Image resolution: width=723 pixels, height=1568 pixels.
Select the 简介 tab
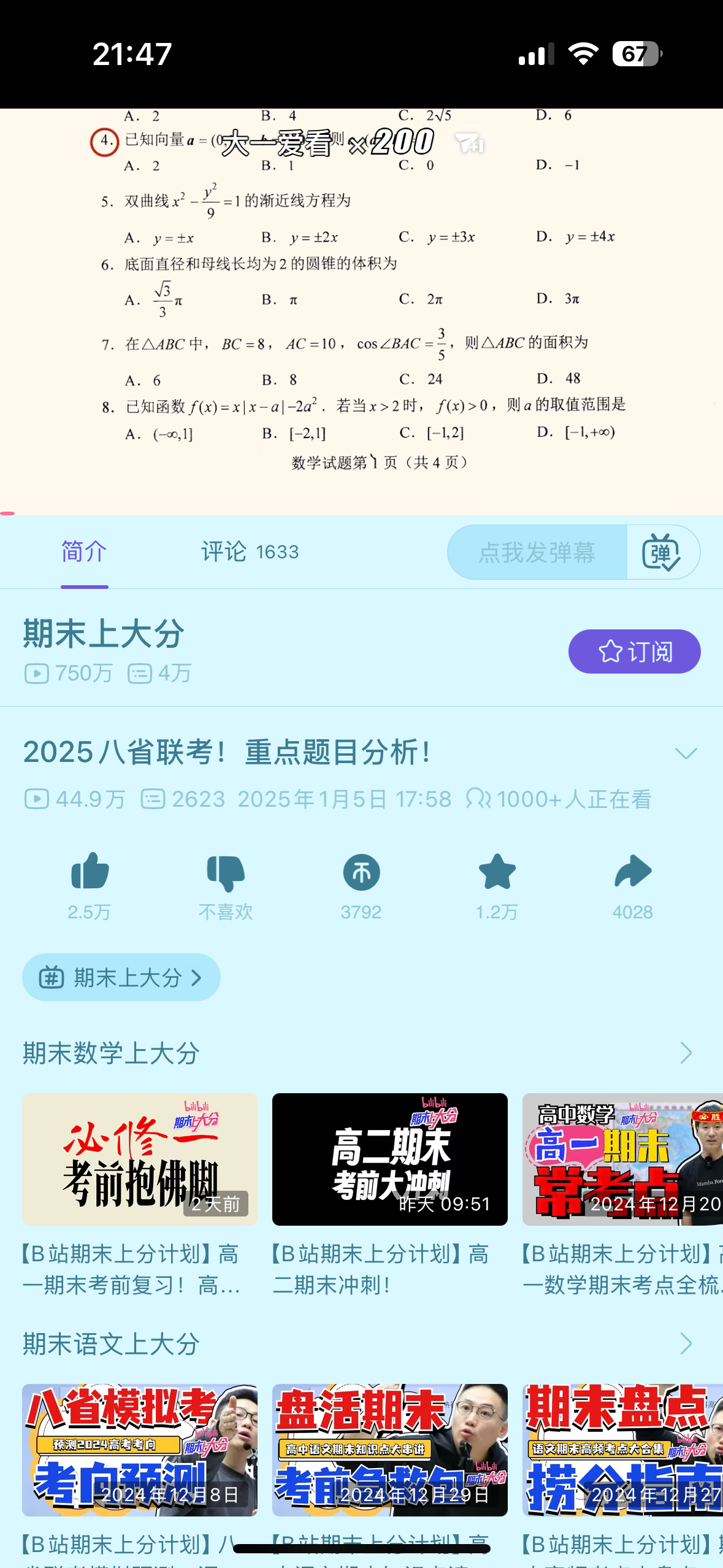pyautogui.click(x=84, y=552)
